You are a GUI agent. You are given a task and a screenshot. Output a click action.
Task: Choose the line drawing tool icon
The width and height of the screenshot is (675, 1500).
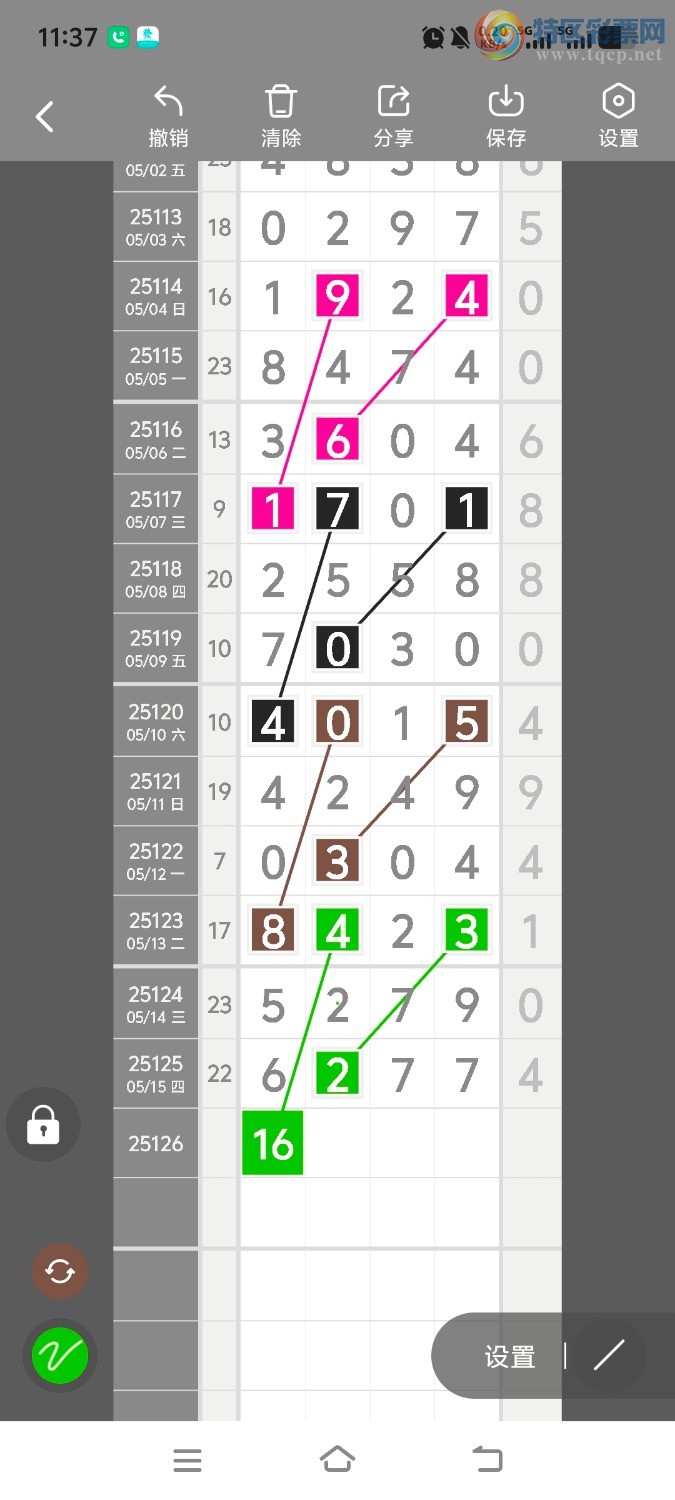(x=609, y=1355)
